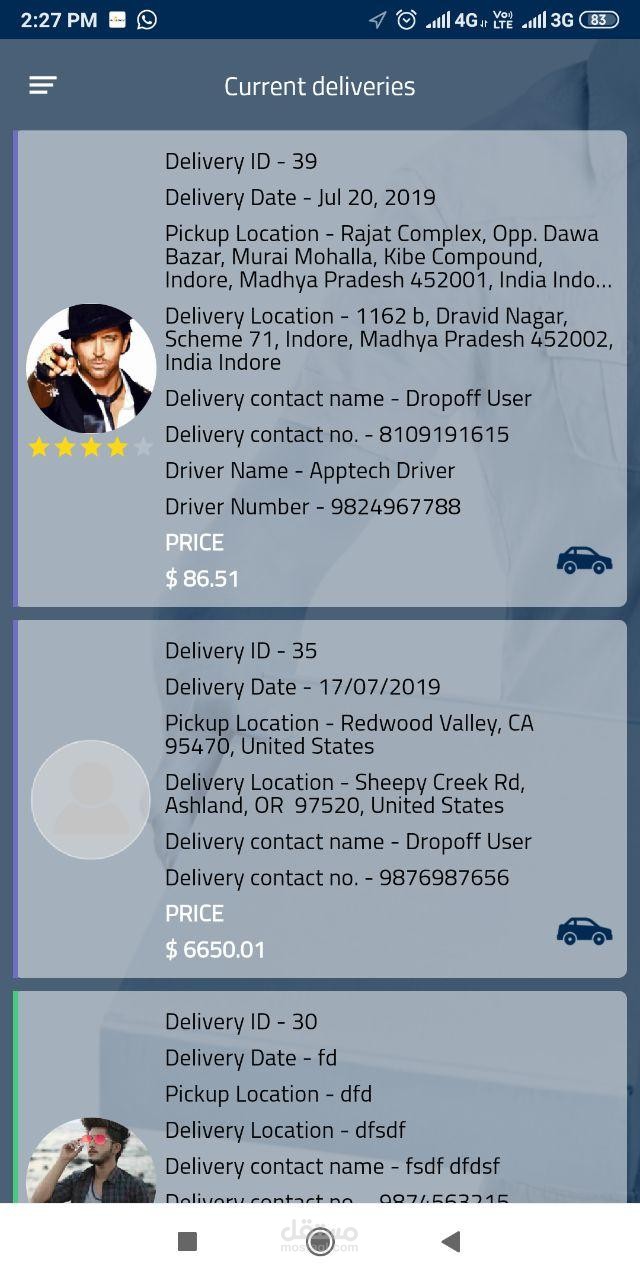Go to the home screen
The height and width of the screenshot is (1280, 640).
[x=320, y=1242]
